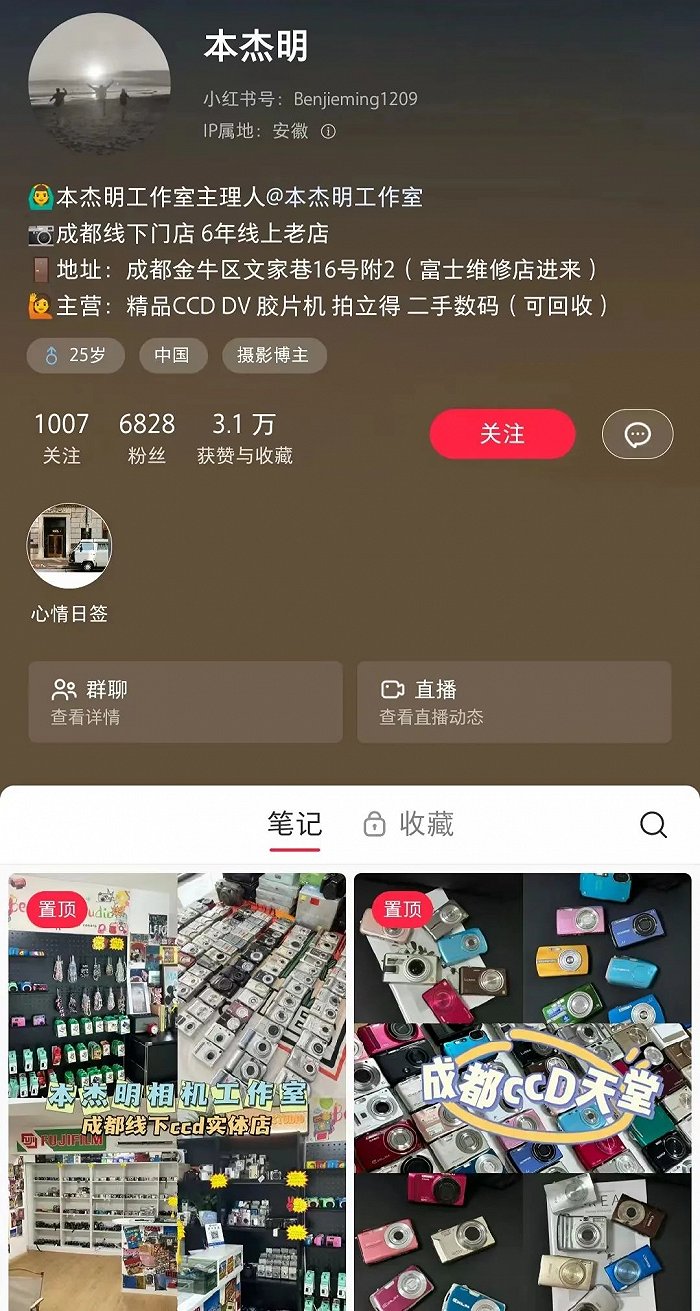Open the pinned 成都CCD天堂 note
Screen dimensions: 700x1311
522,1092
